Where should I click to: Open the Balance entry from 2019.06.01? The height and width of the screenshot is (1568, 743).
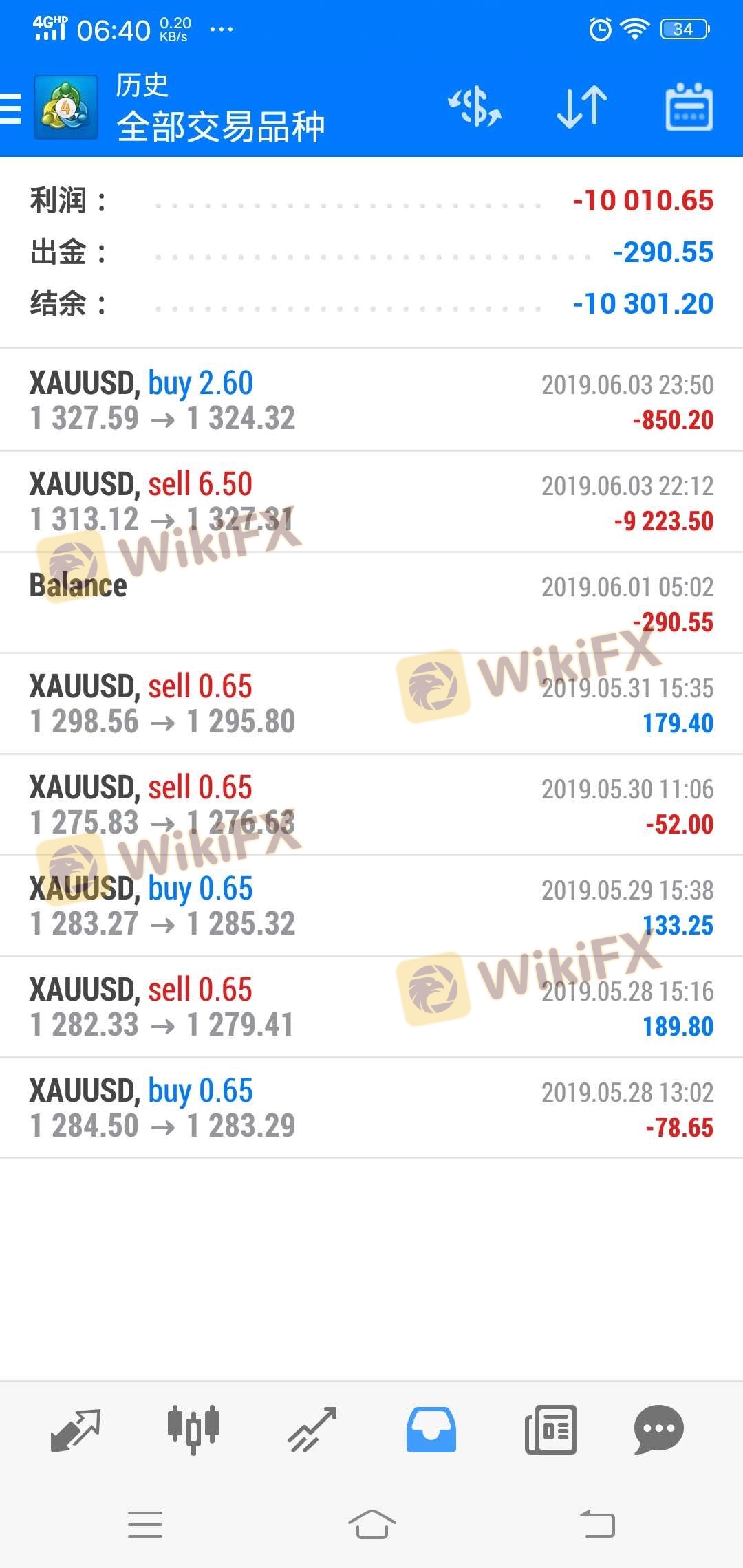click(x=371, y=602)
